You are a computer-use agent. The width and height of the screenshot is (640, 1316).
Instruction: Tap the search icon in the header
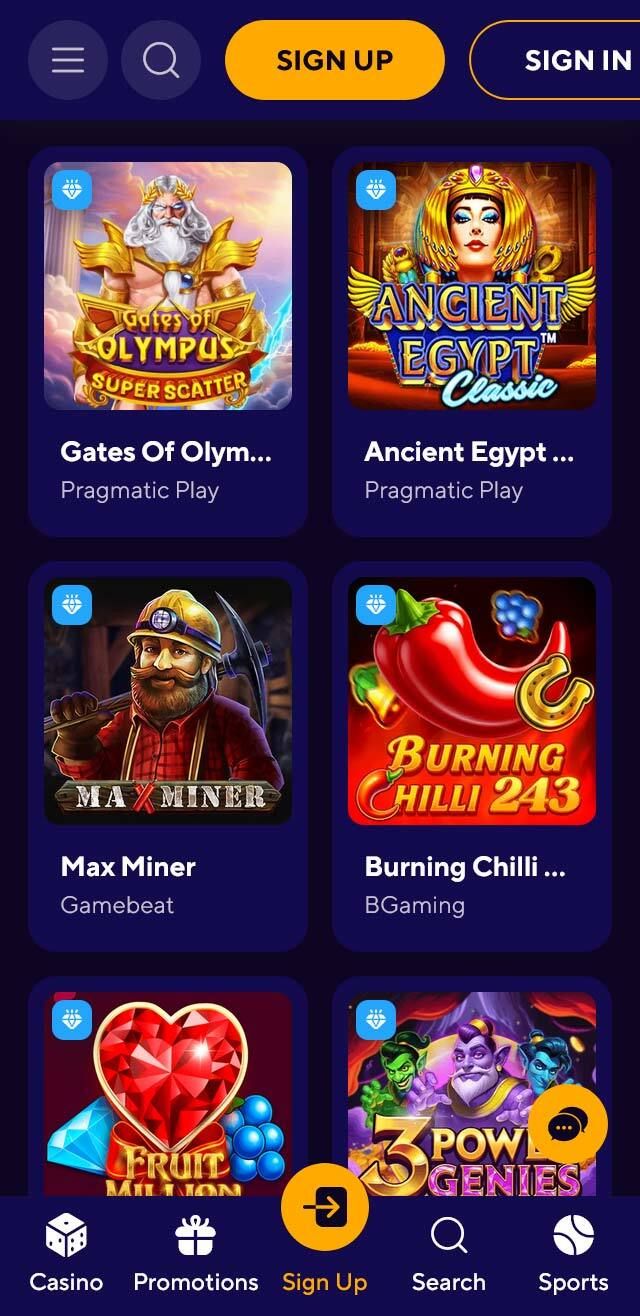(161, 60)
